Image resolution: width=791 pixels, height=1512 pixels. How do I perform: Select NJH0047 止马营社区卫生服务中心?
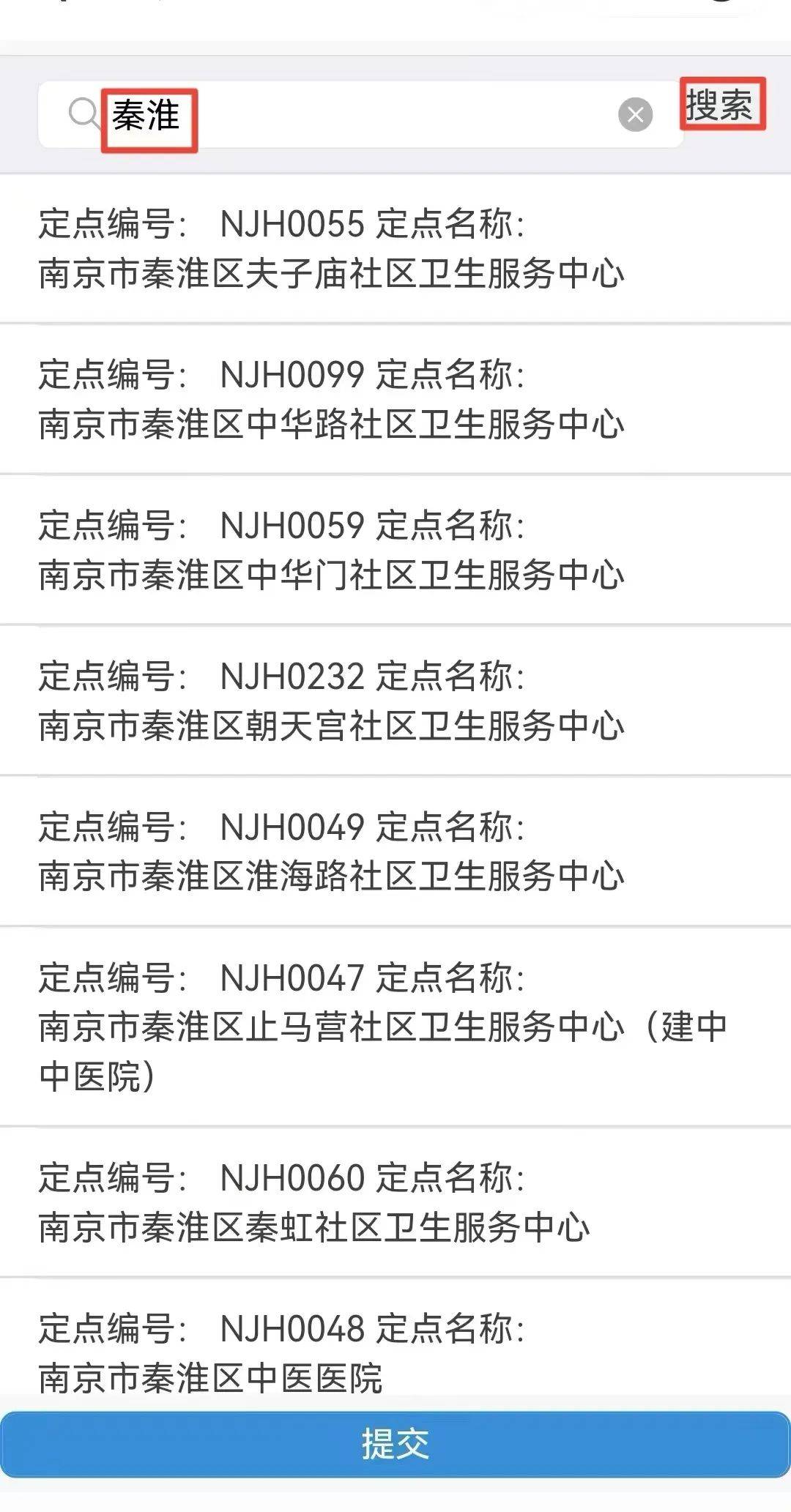[395, 1028]
